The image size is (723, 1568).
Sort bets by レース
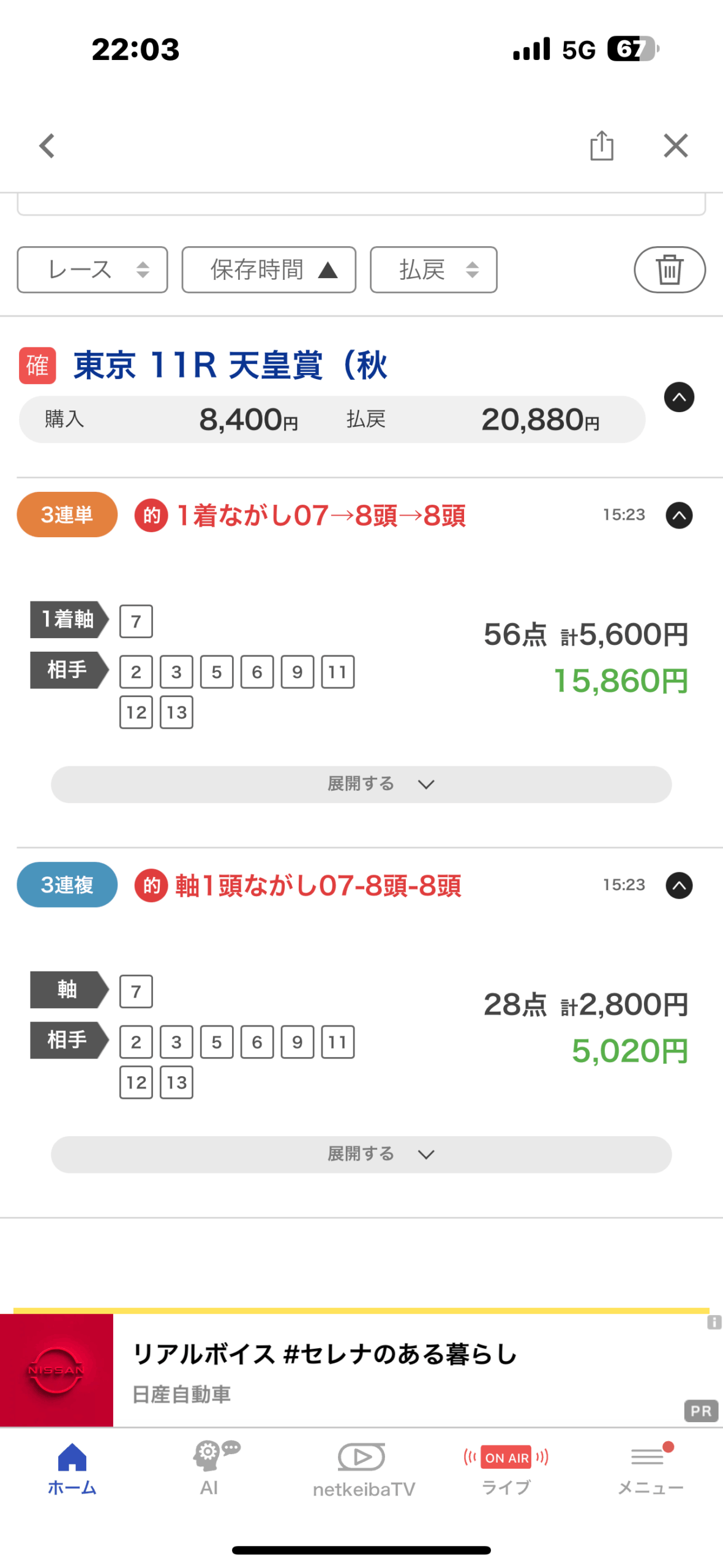click(92, 269)
